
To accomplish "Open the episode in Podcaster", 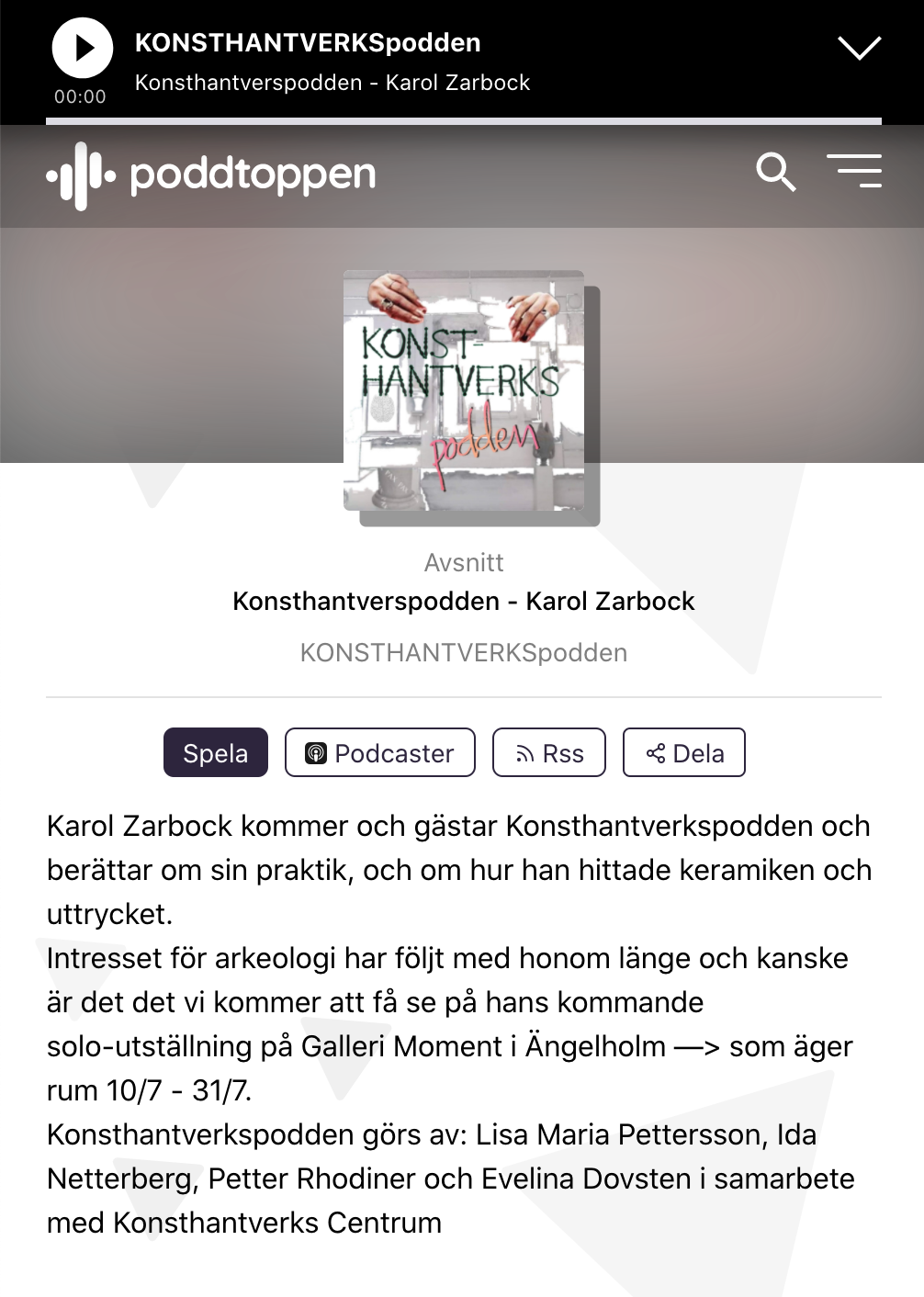I will (379, 753).
